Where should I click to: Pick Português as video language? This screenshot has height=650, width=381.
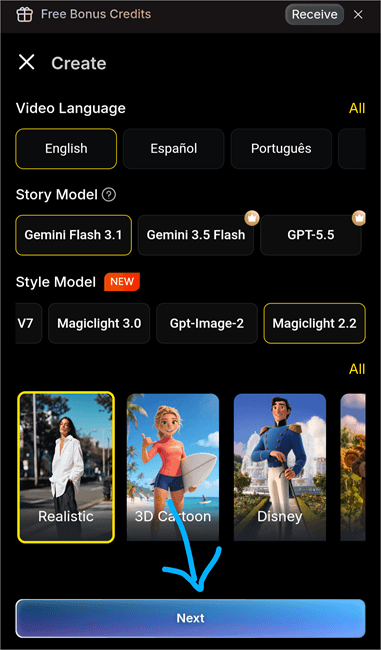281,148
